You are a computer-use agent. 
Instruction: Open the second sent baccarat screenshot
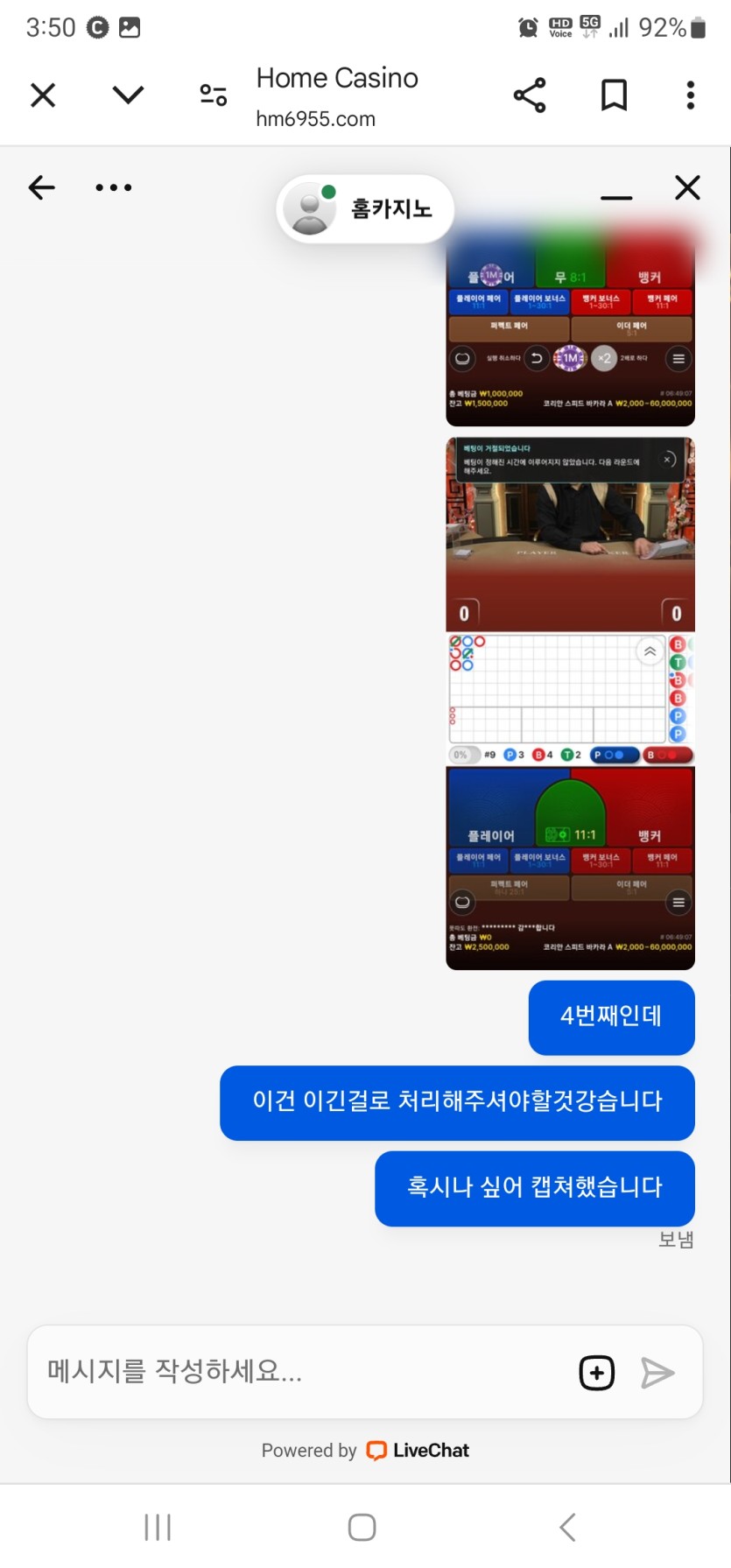coord(570,703)
